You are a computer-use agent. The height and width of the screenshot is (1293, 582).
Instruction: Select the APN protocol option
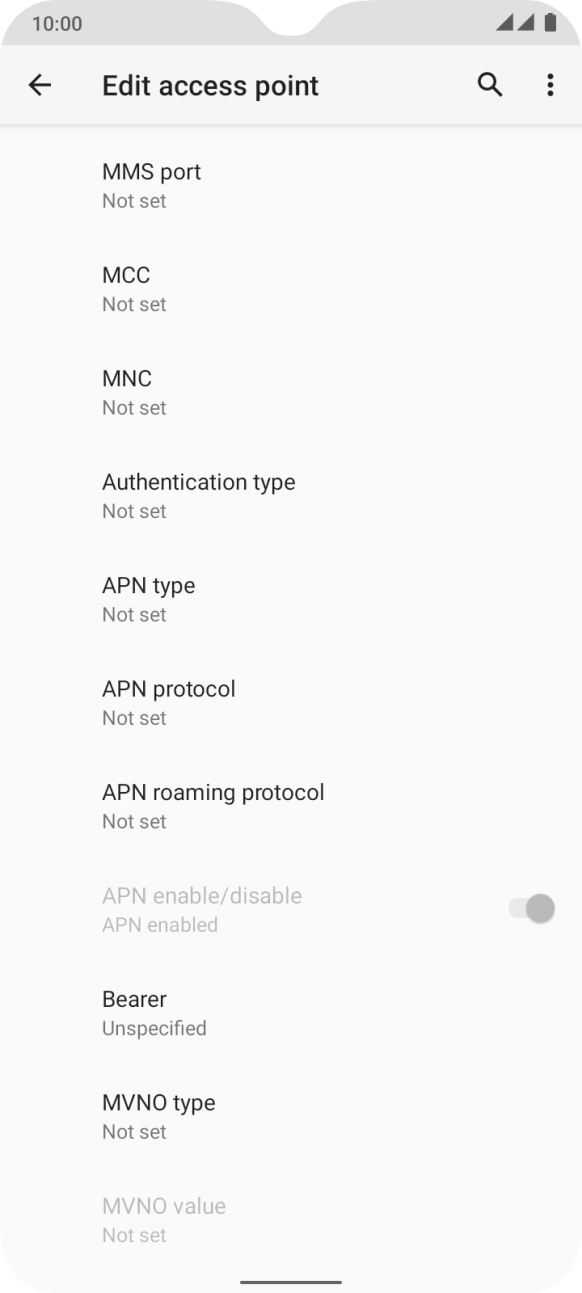(291, 703)
